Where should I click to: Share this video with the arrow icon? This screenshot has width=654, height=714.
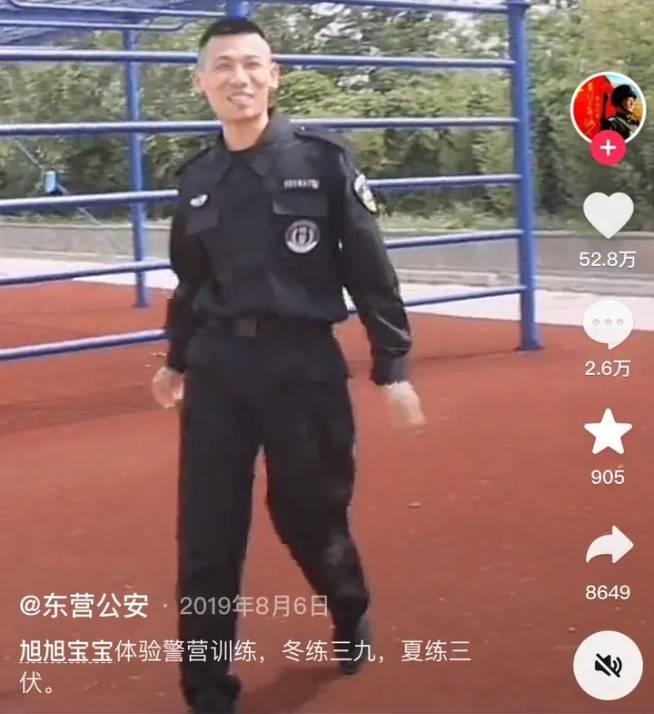point(608,546)
